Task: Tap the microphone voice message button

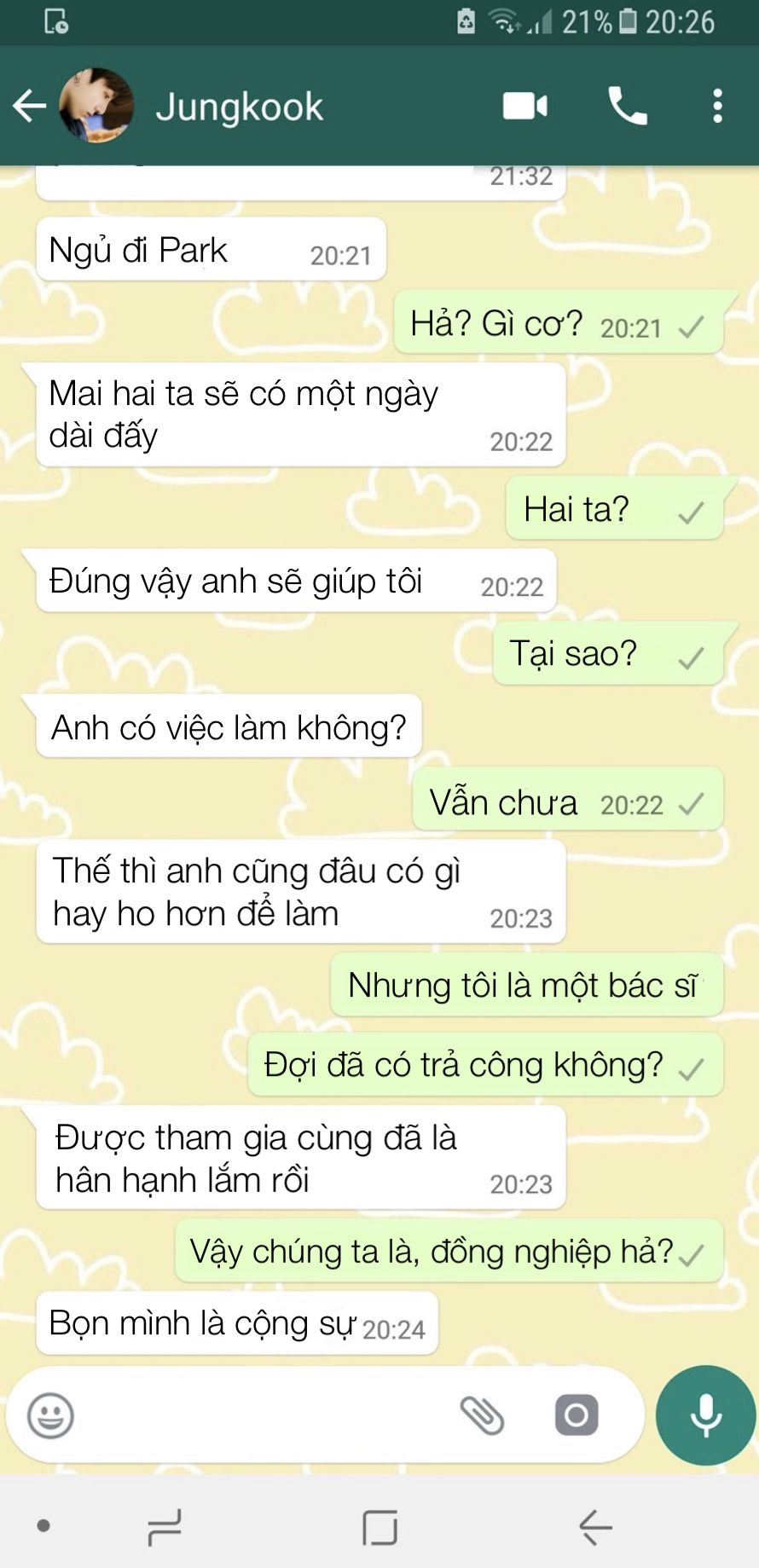Action: point(705,1415)
